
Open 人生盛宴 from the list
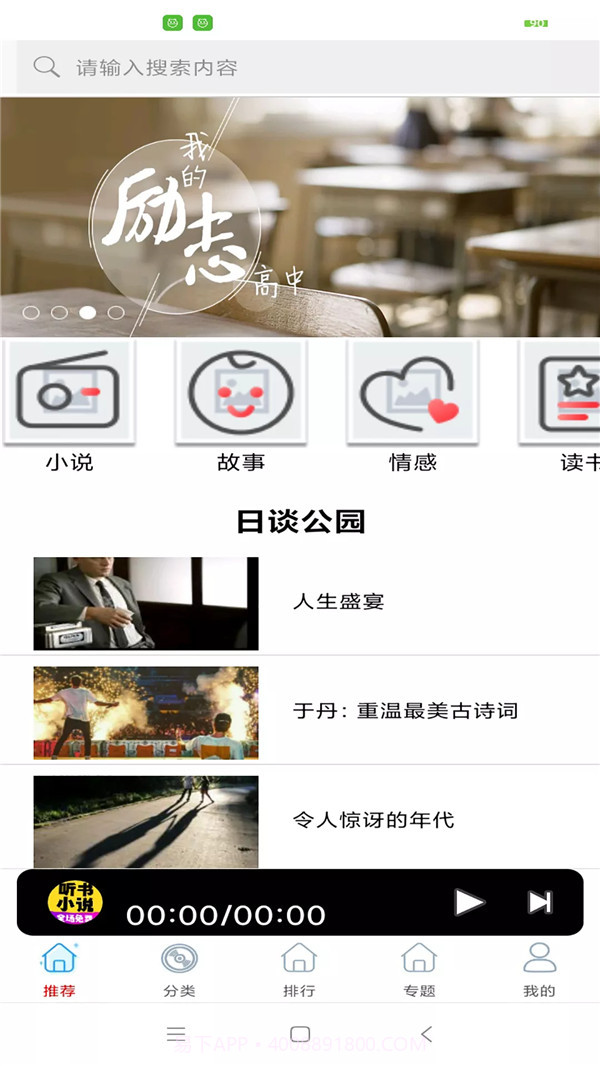(300, 603)
